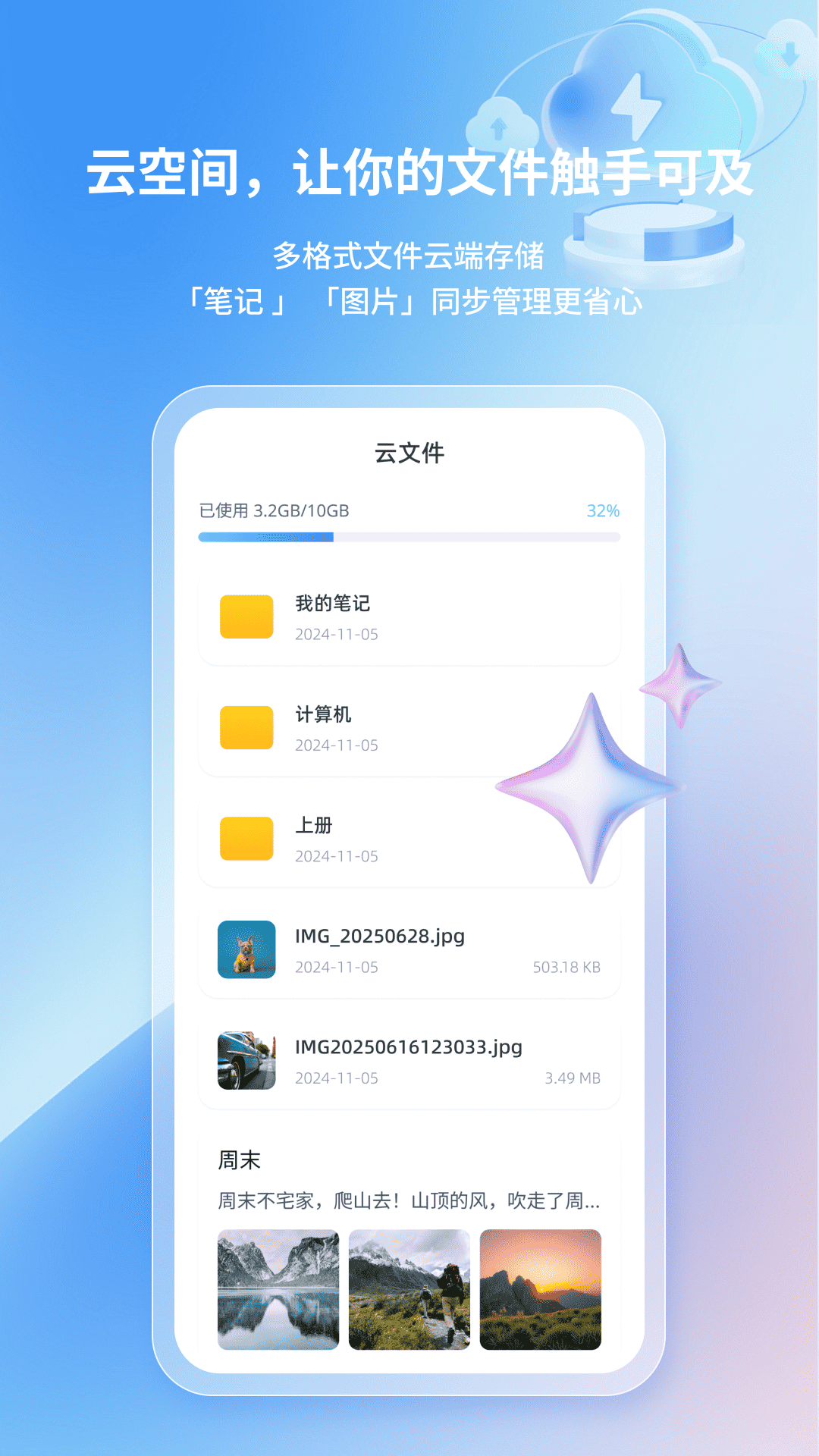Open the 上册 folder icon
Viewport: 819px width, 1456px height.
tap(246, 839)
